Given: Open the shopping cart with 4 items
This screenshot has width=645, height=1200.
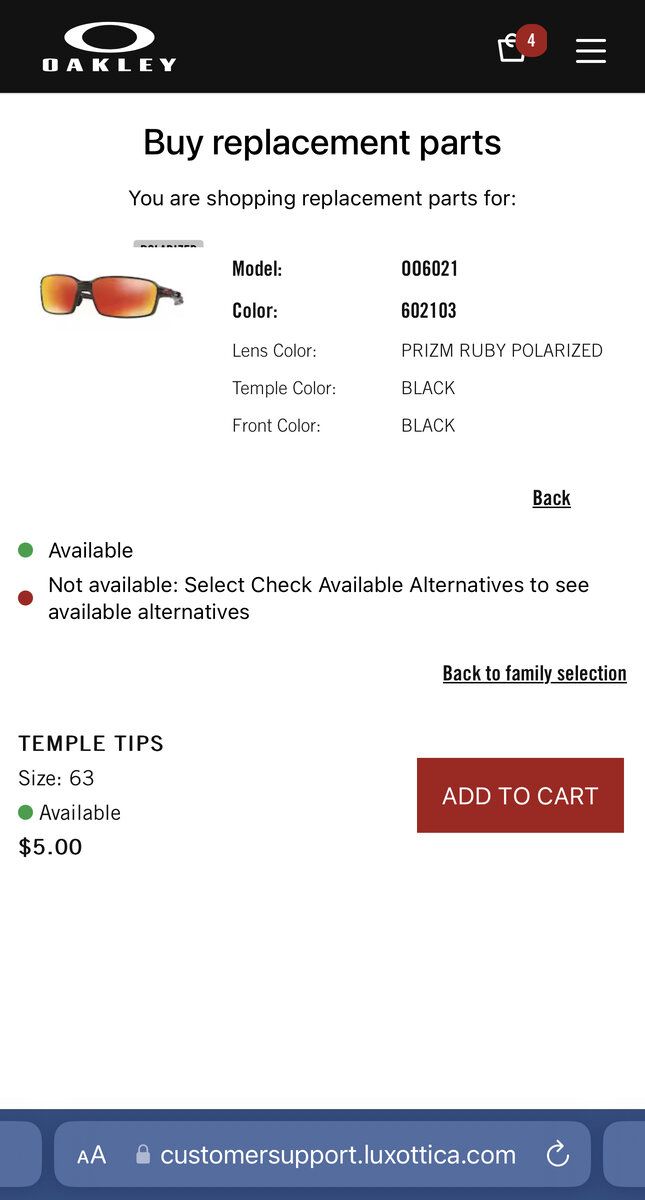Looking at the screenshot, I should (513, 47).
